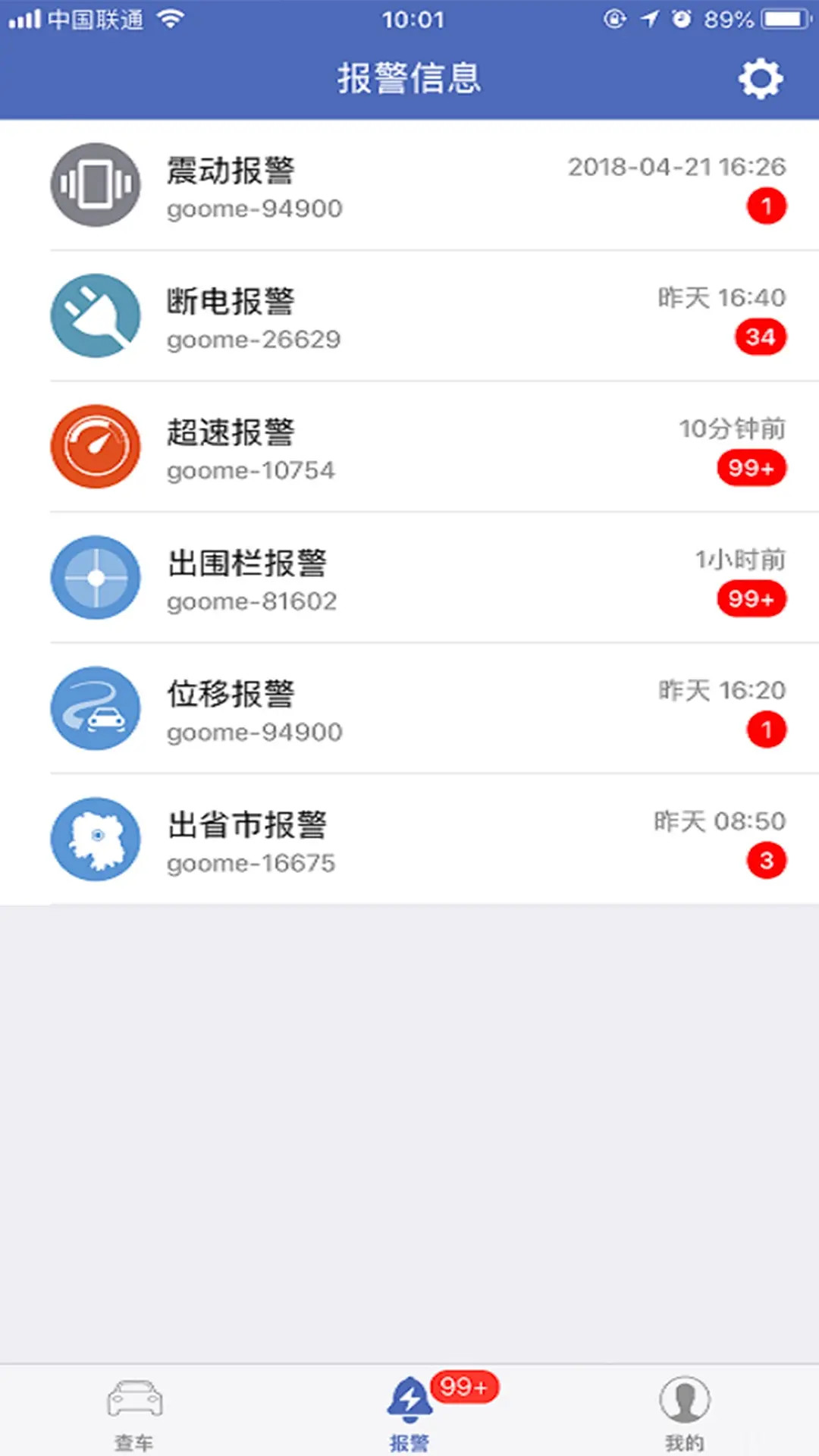The height and width of the screenshot is (1456, 819).
Task: Open 出围栏报警 alerts for goome-81602
Action: (x=409, y=579)
